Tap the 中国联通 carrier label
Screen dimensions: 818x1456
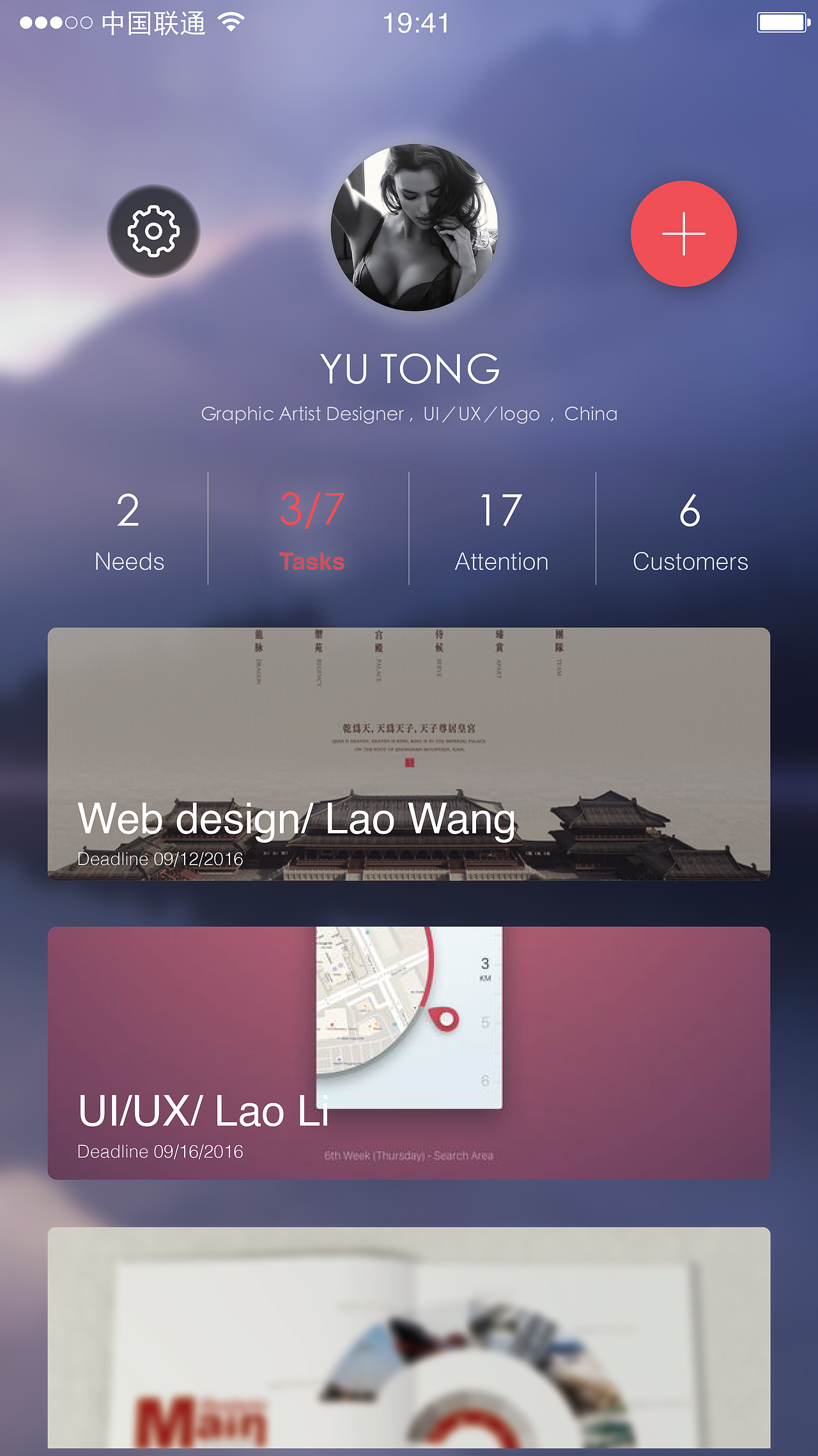(x=151, y=23)
